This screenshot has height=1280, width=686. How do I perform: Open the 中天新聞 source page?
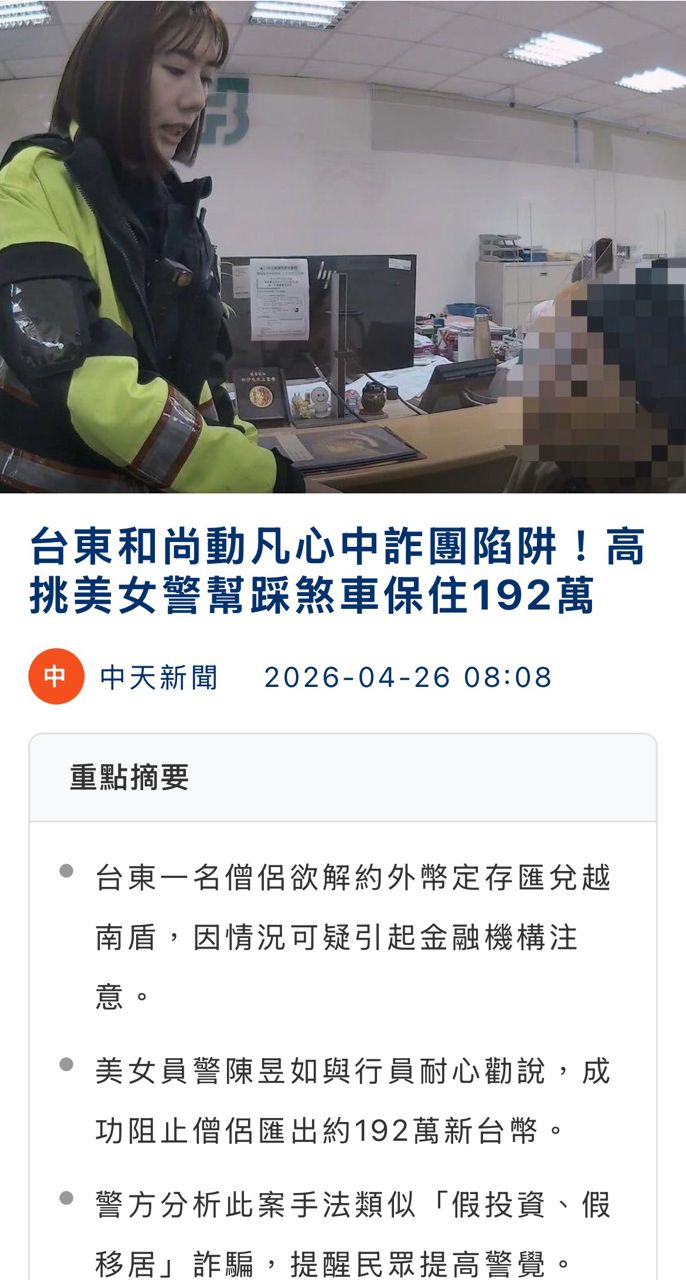(x=158, y=677)
